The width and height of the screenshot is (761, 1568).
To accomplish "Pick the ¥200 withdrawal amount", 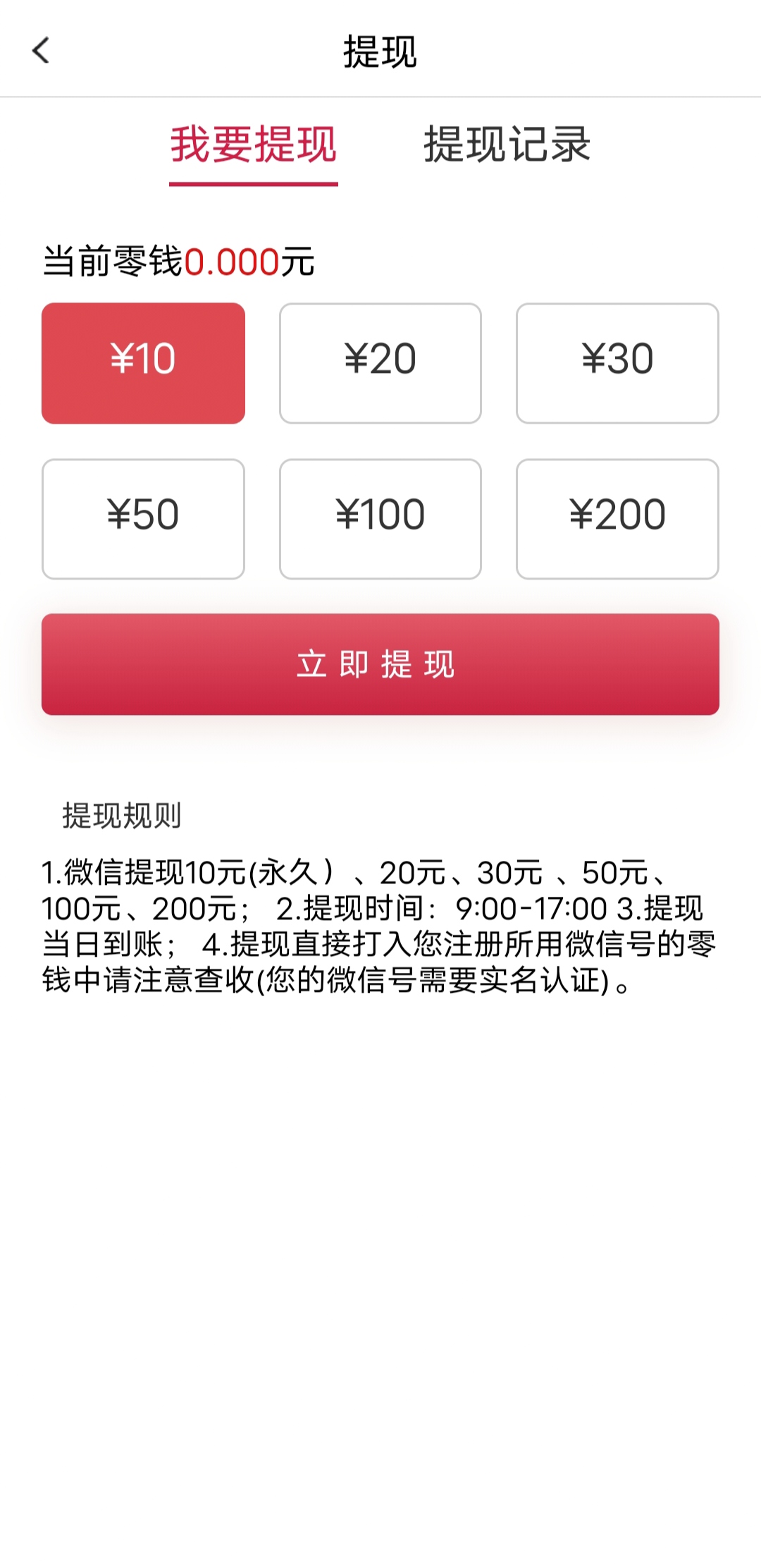I will pyautogui.click(x=617, y=519).
